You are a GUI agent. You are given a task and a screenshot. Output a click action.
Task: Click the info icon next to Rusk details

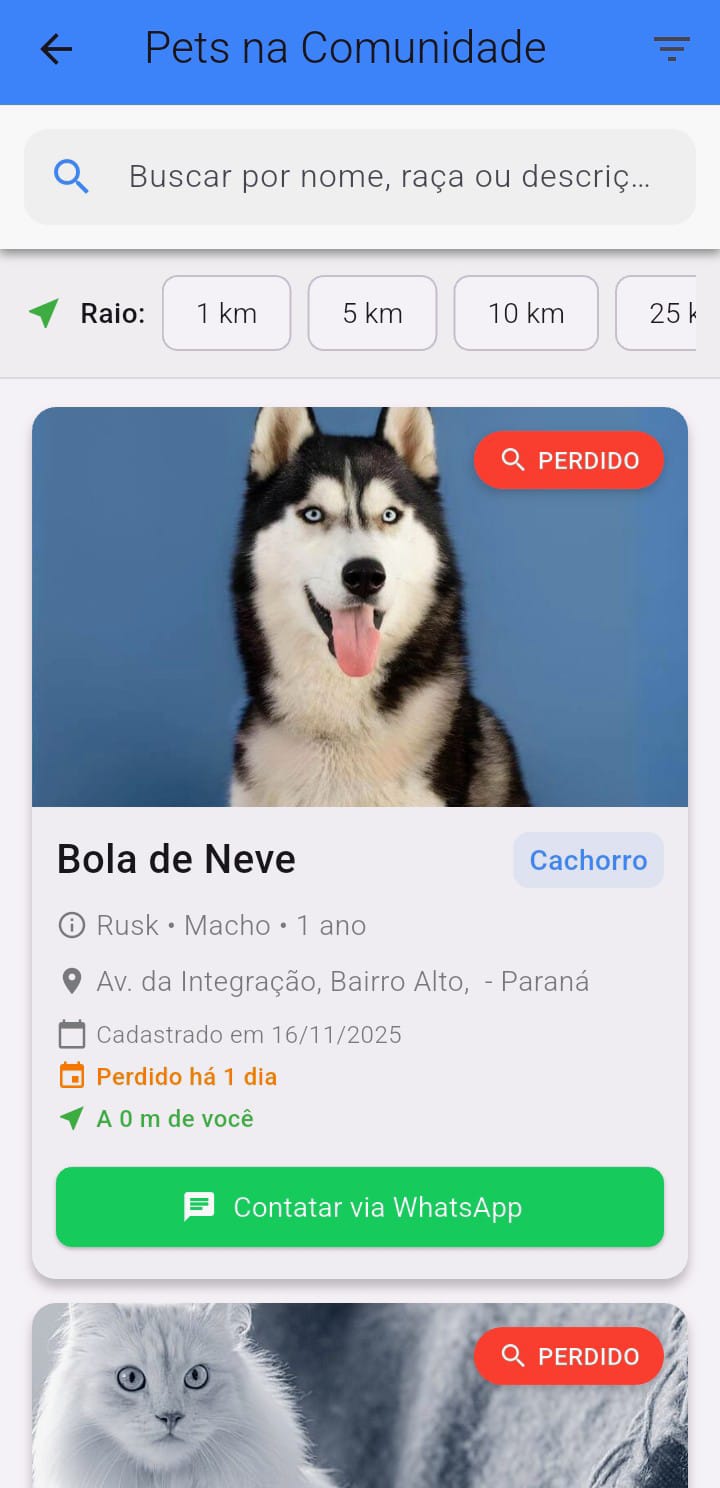[71, 925]
